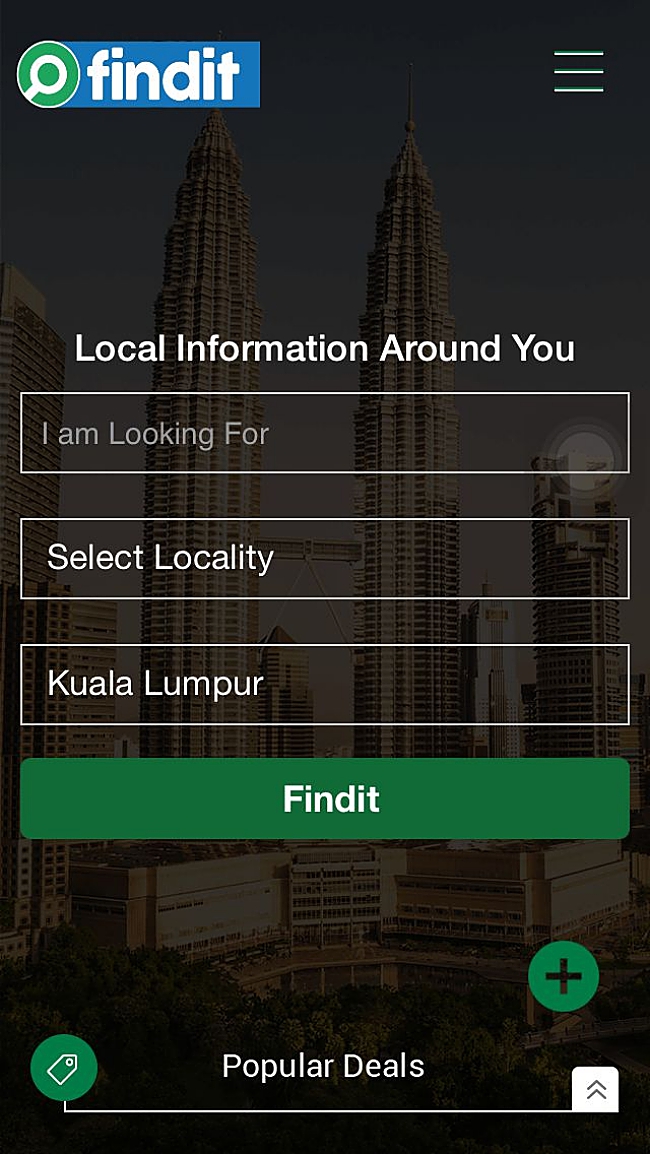This screenshot has width=650, height=1154.
Task: Tap the green Findit search button
Action: click(x=324, y=798)
